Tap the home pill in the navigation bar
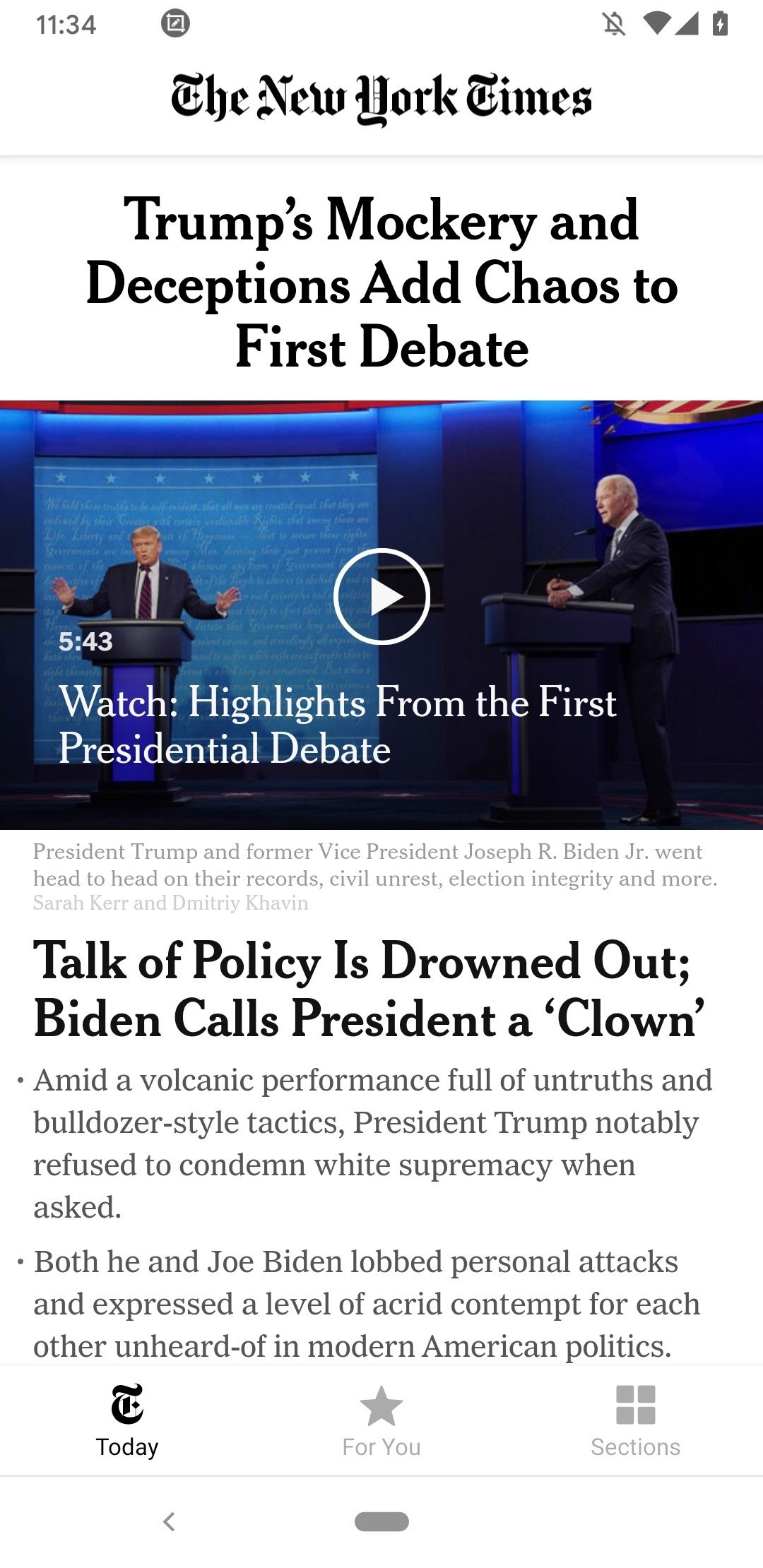 381,1521
